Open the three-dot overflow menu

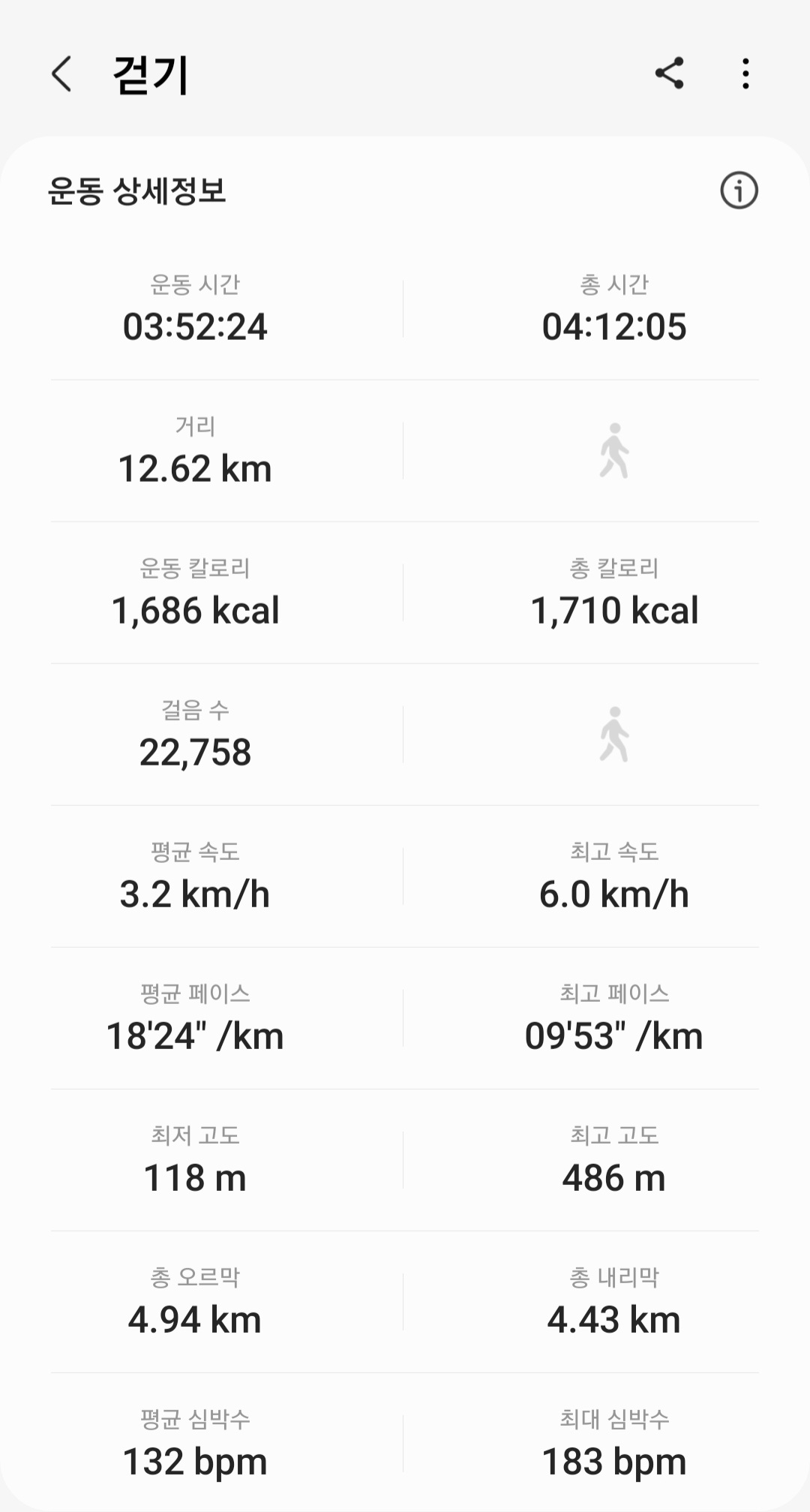pos(745,74)
